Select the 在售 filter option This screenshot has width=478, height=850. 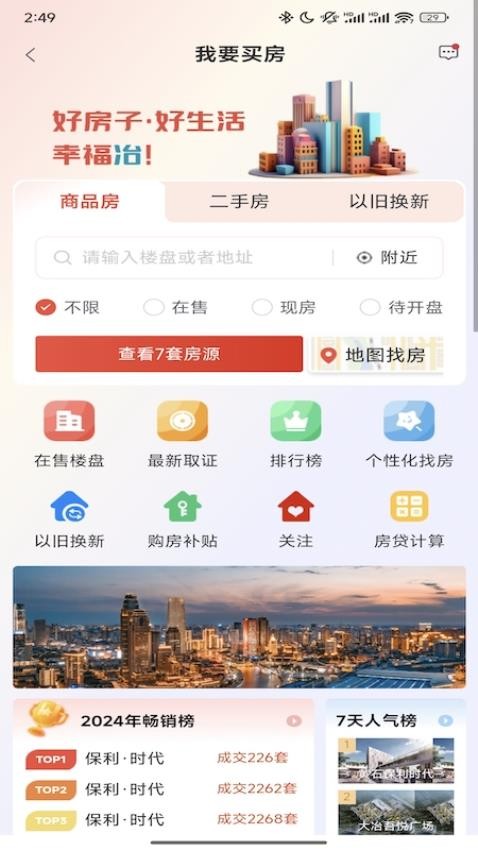pos(175,307)
